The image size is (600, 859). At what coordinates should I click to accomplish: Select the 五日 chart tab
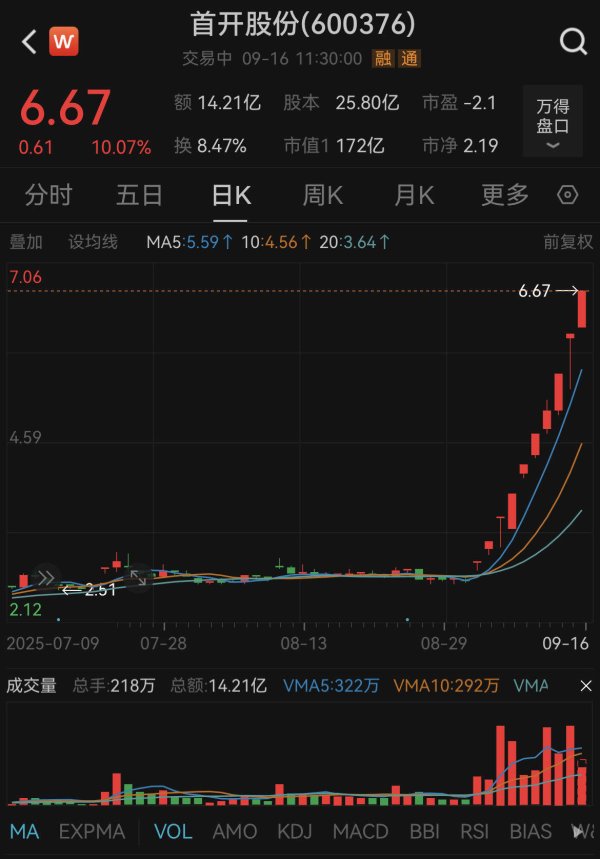139,195
